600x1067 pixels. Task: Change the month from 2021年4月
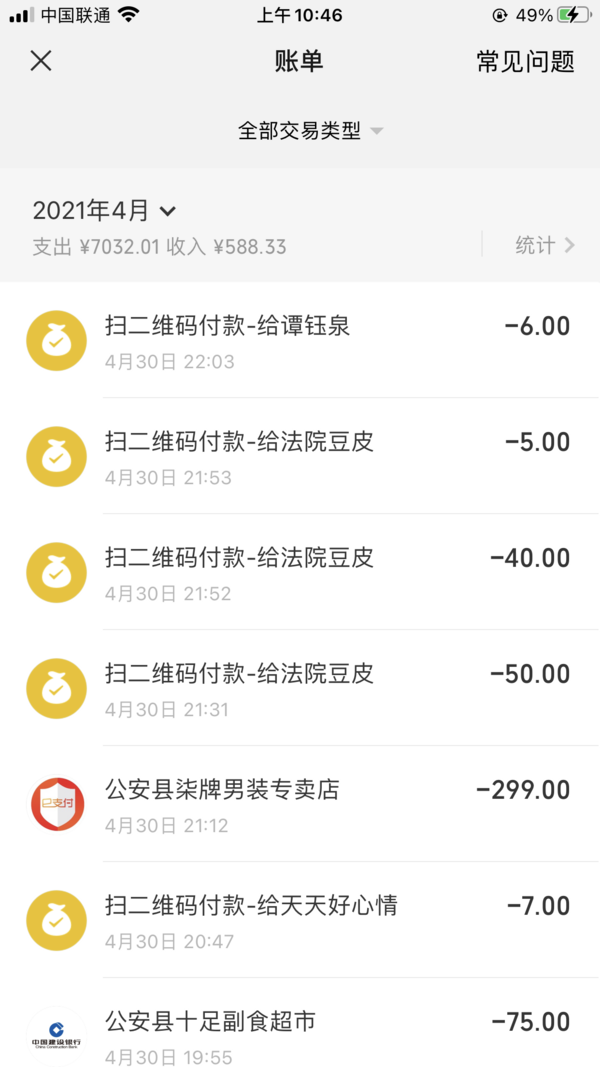104,211
